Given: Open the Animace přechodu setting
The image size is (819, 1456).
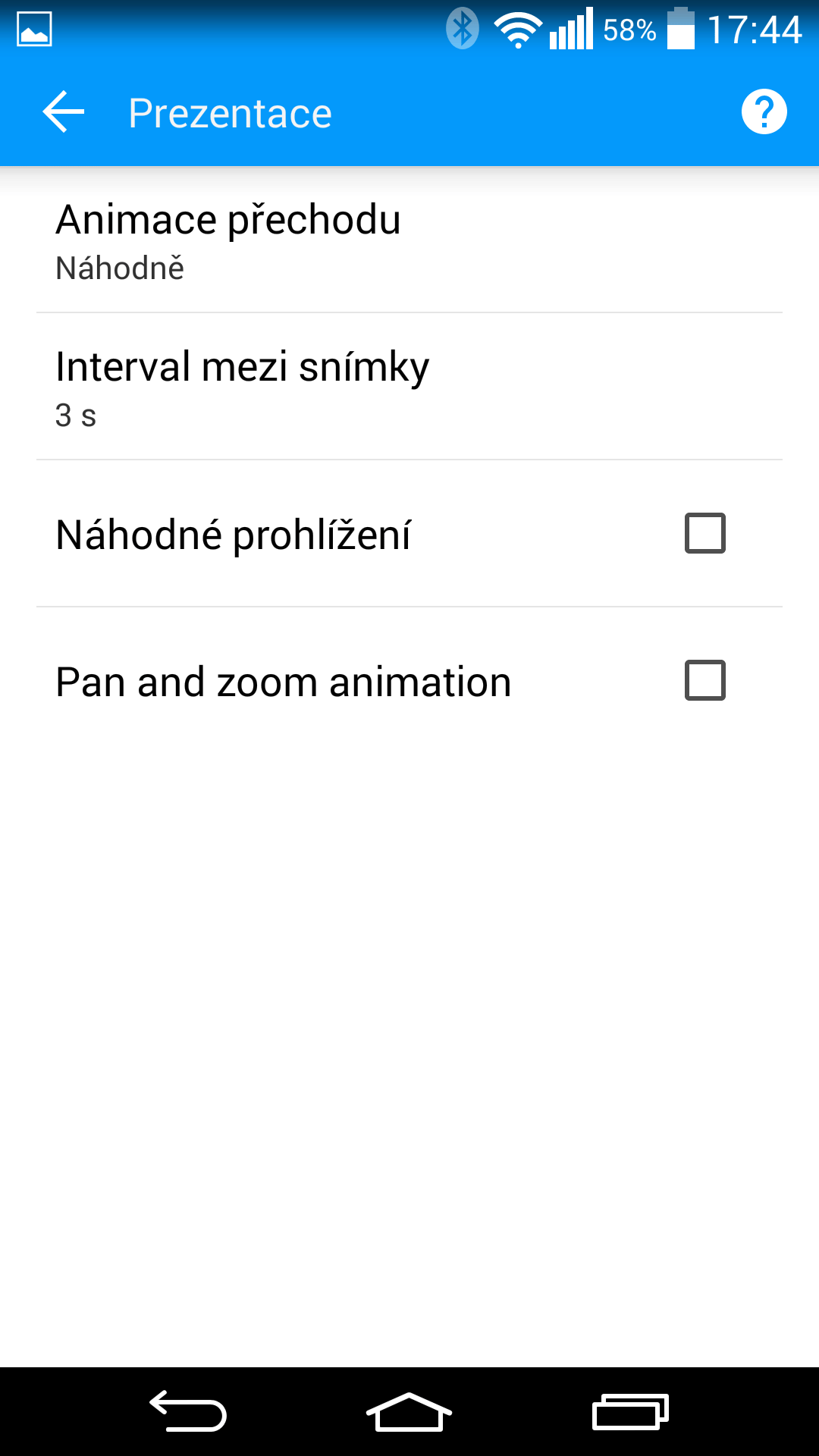Looking at the screenshot, I should coord(409,240).
